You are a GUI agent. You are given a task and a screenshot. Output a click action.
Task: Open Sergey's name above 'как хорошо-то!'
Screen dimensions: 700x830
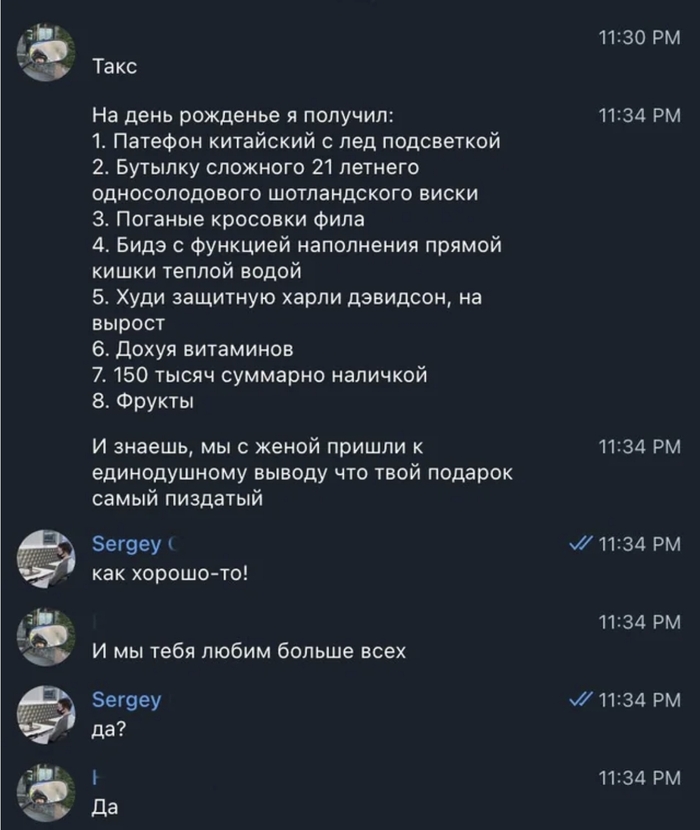click(125, 543)
